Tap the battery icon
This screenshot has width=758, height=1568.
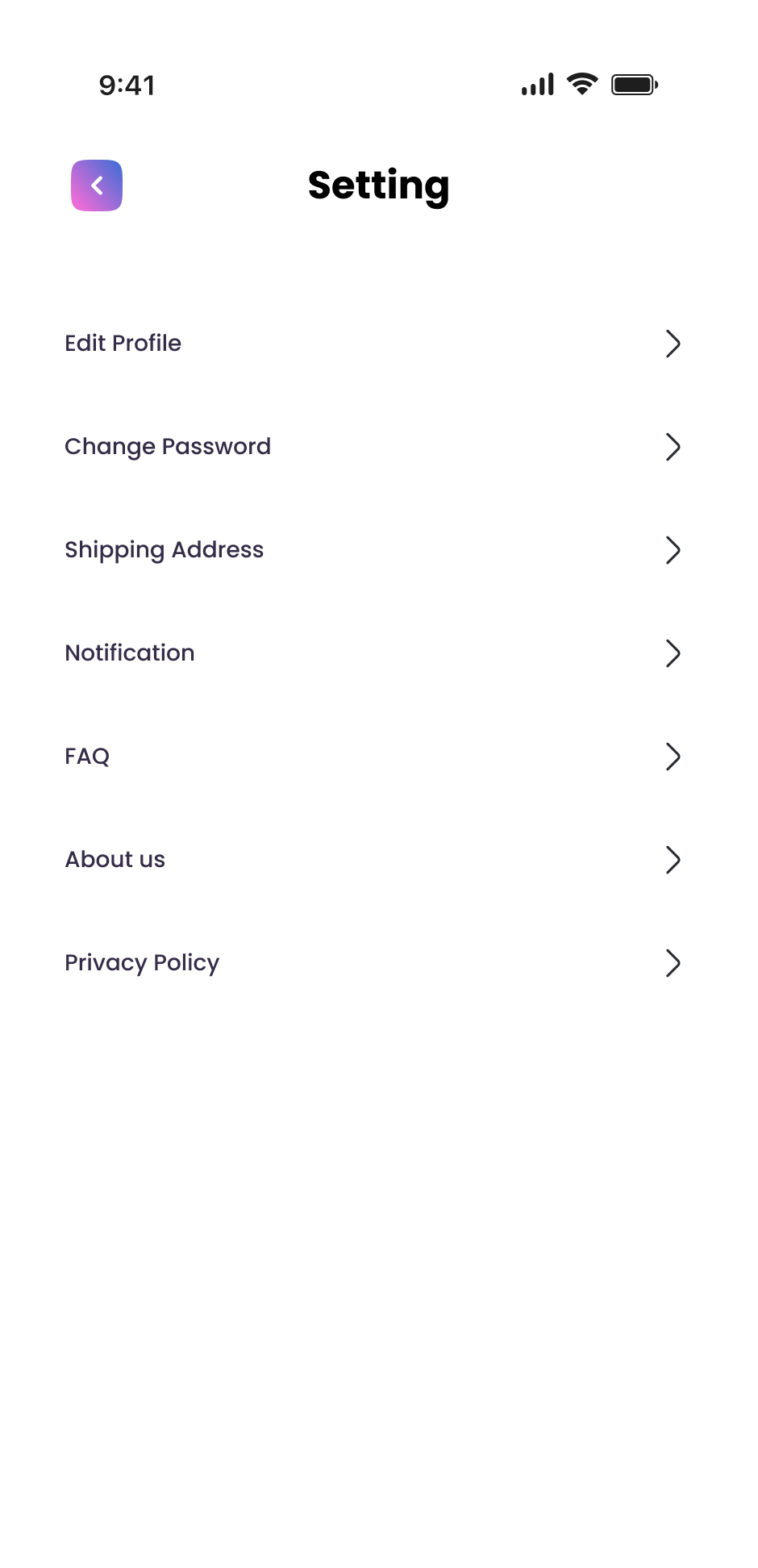click(634, 83)
